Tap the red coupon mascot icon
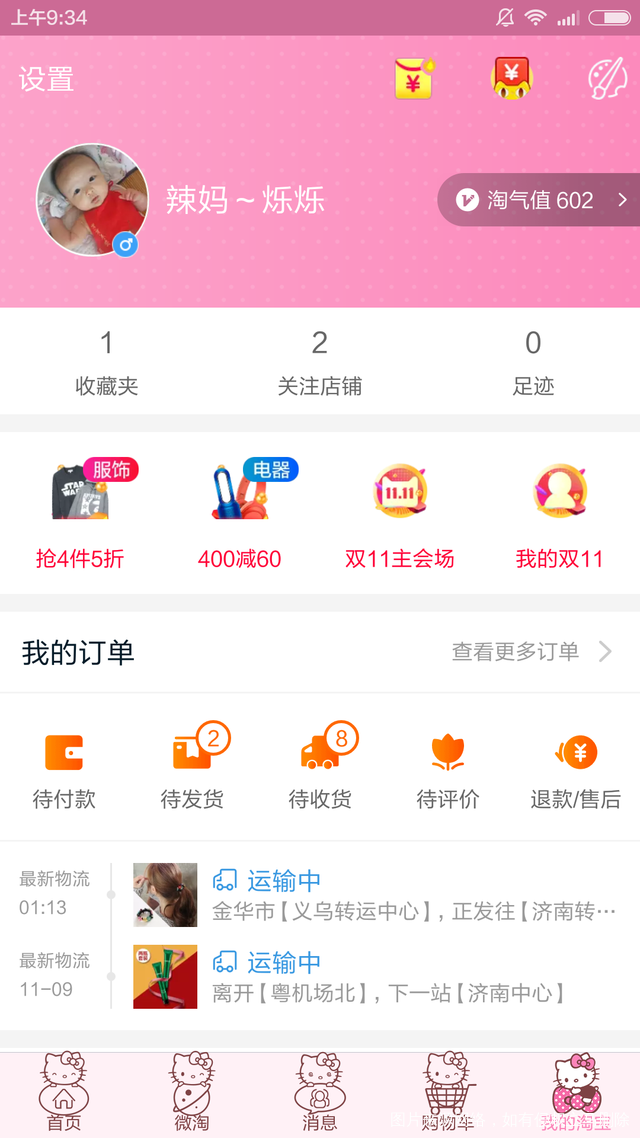The width and height of the screenshot is (640, 1138). coord(511,78)
